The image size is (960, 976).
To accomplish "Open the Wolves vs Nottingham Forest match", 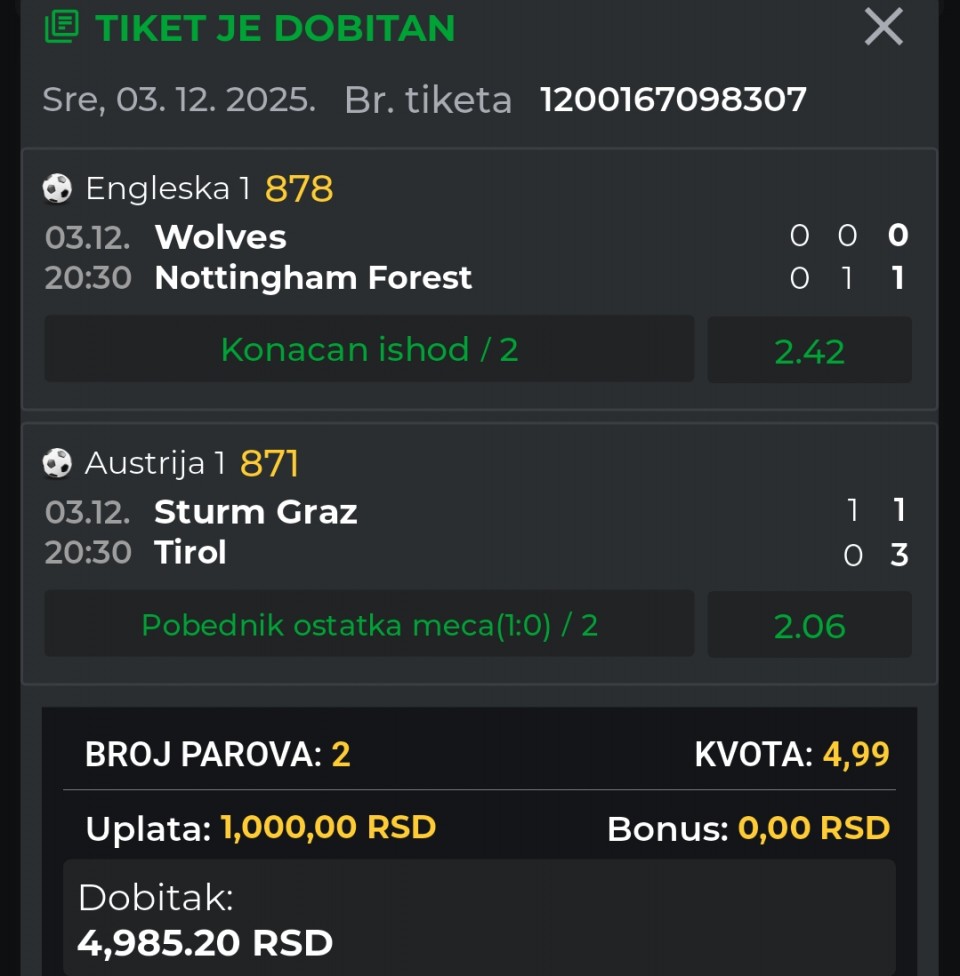I will coord(313,257).
